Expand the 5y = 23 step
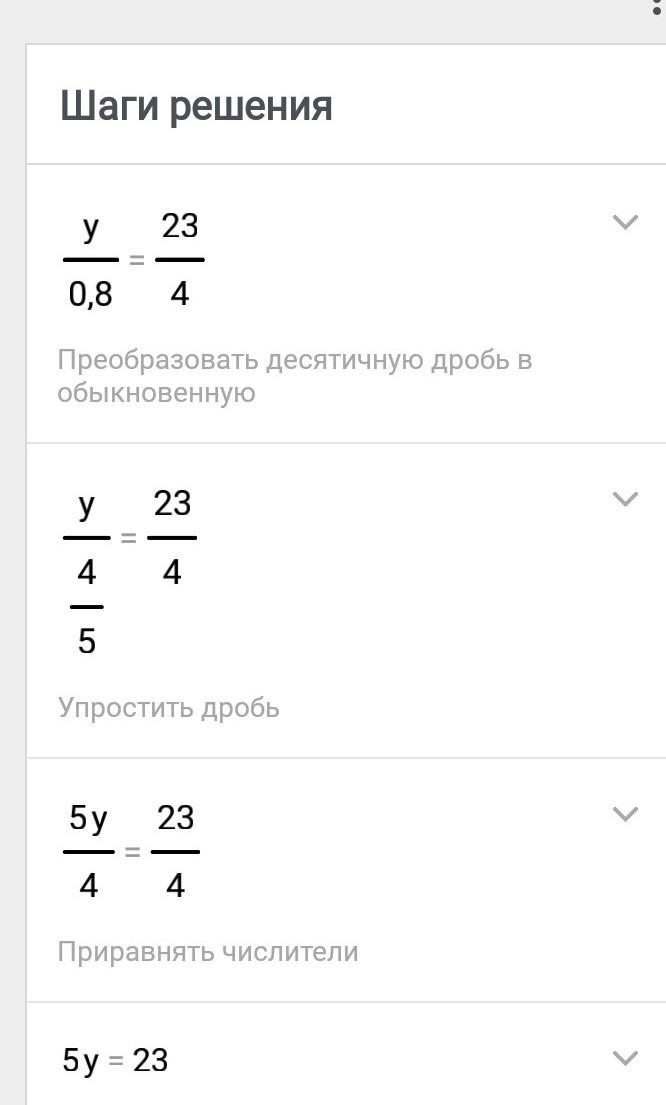Image resolution: width=666 pixels, height=1105 pixels. pos(625,1058)
